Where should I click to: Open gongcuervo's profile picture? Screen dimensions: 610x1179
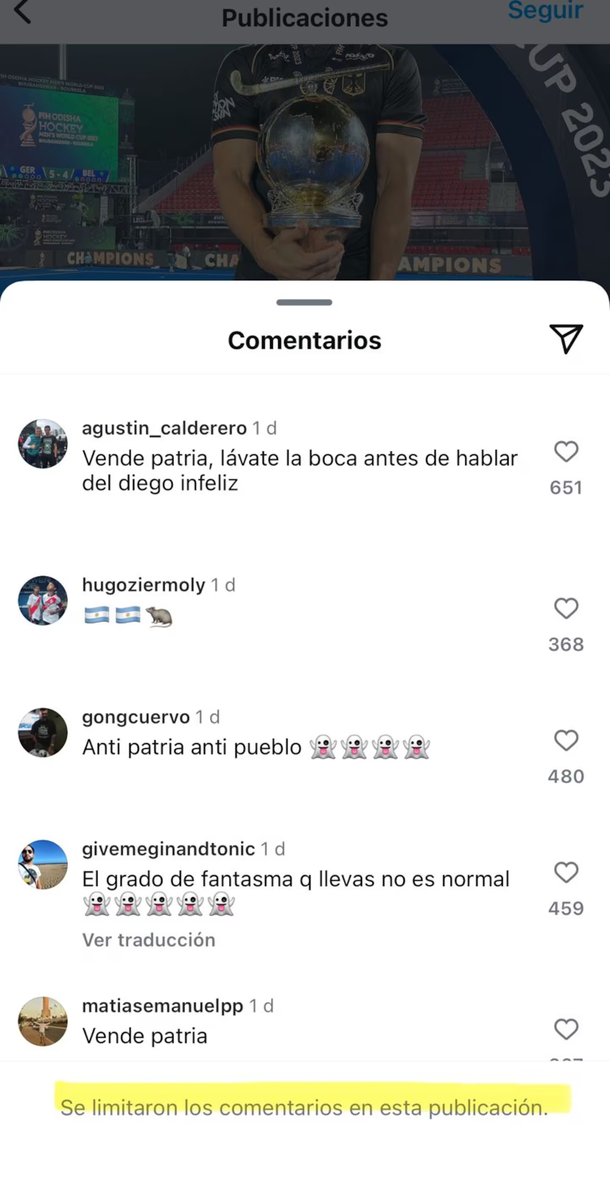click(43, 733)
